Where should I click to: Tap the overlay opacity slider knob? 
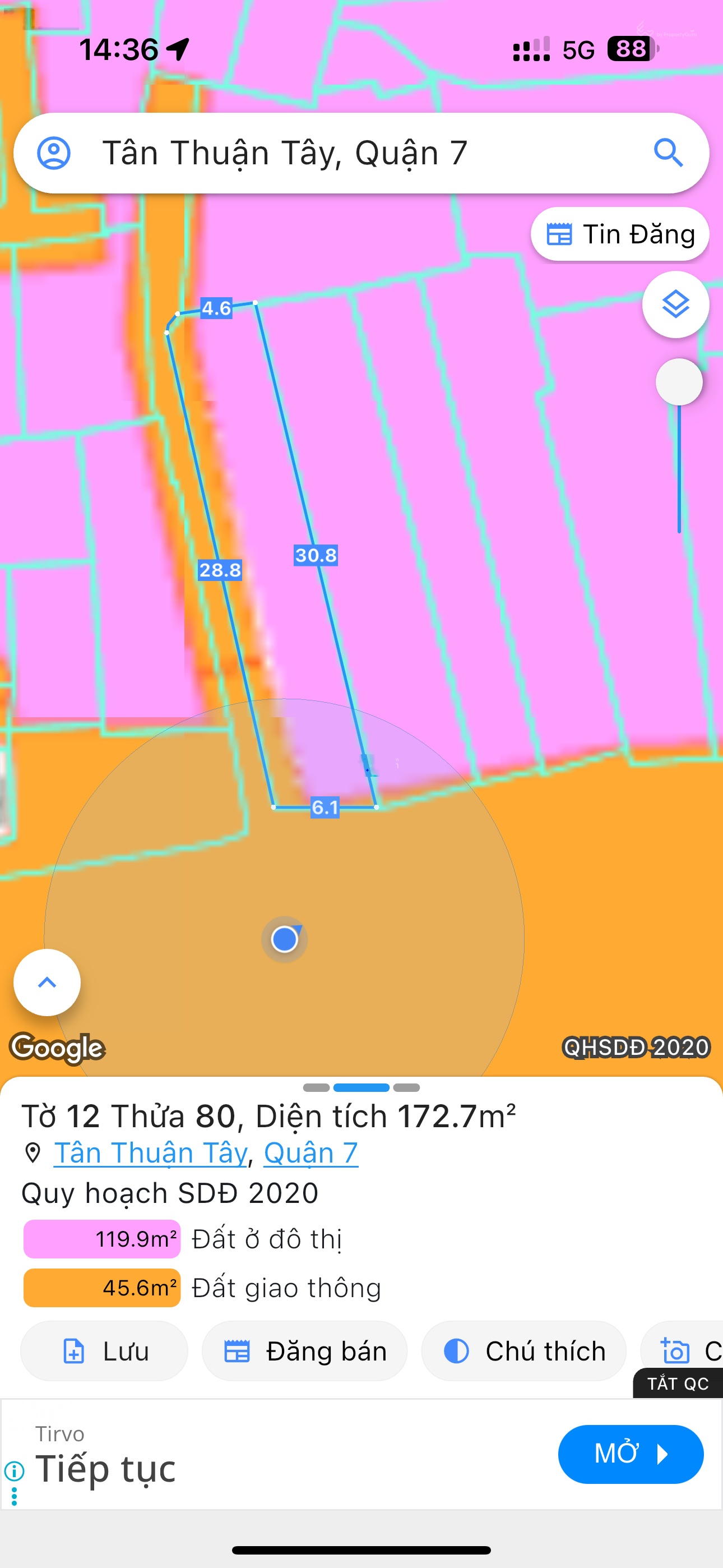[679, 382]
